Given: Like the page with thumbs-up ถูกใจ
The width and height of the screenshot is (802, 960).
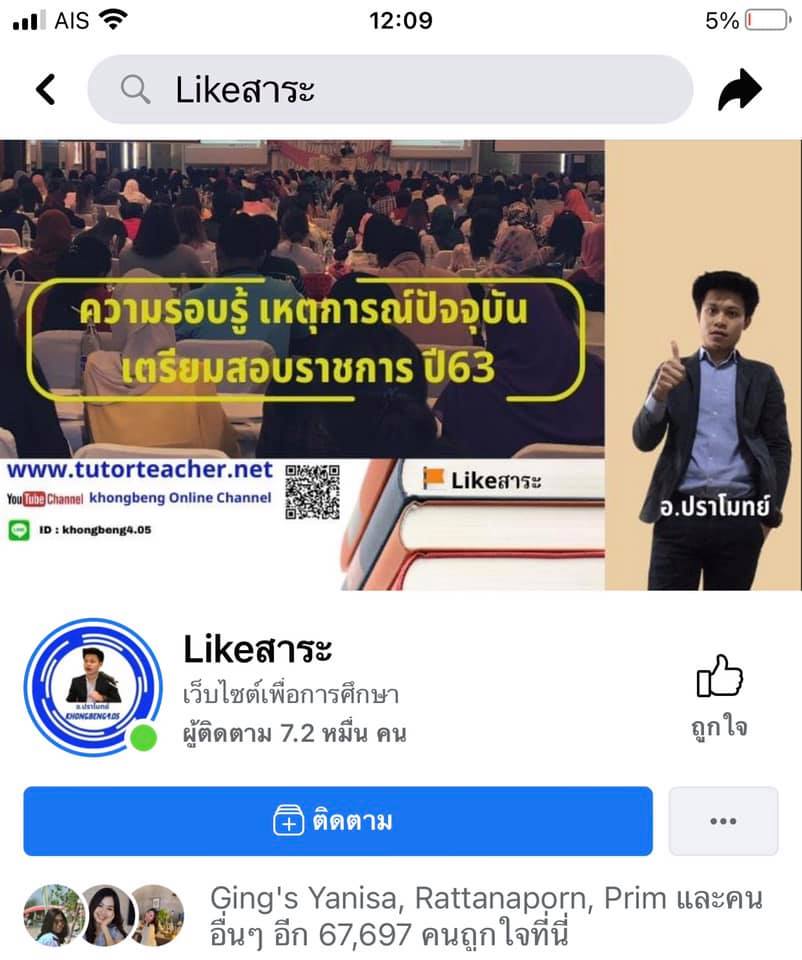Looking at the screenshot, I should 720,695.
